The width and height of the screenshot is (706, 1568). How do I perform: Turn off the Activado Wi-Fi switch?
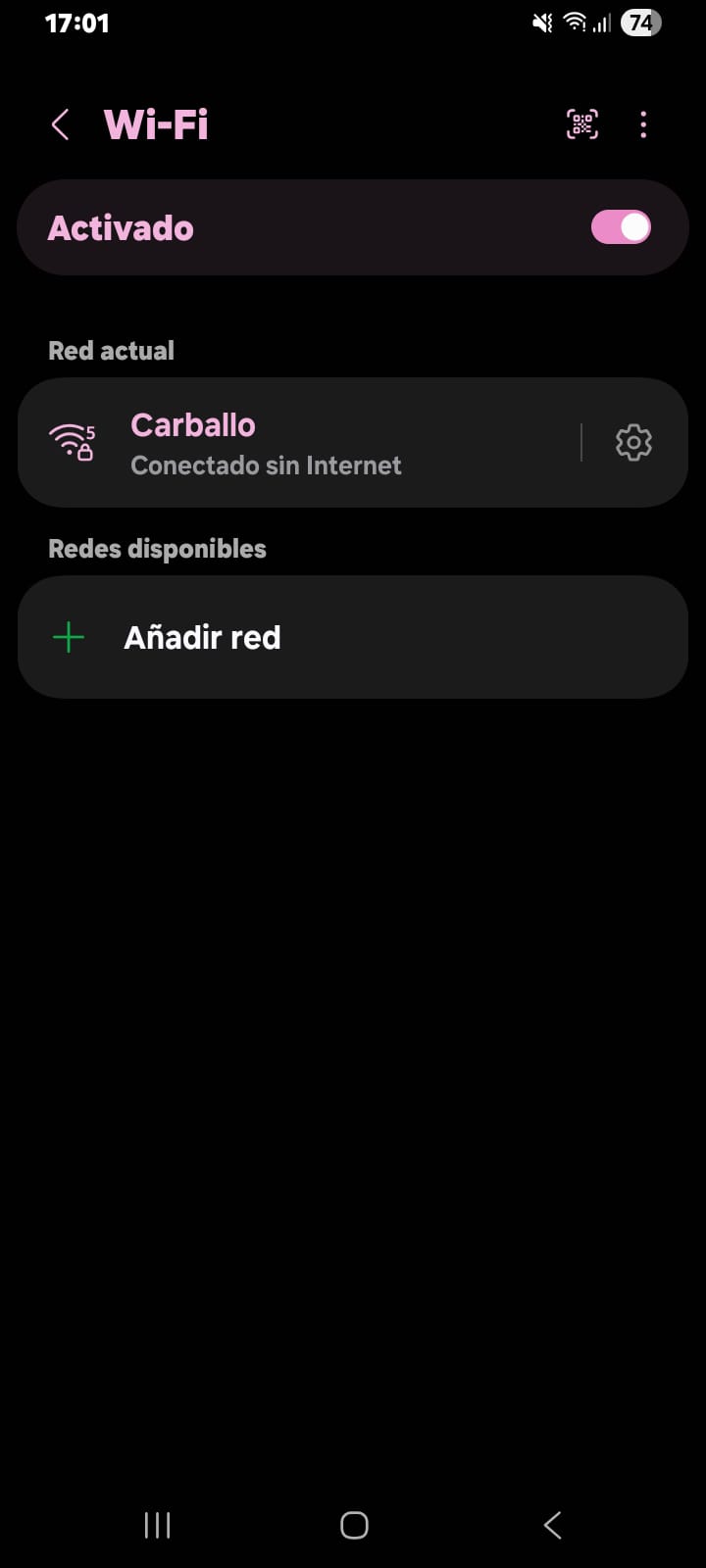621,227
